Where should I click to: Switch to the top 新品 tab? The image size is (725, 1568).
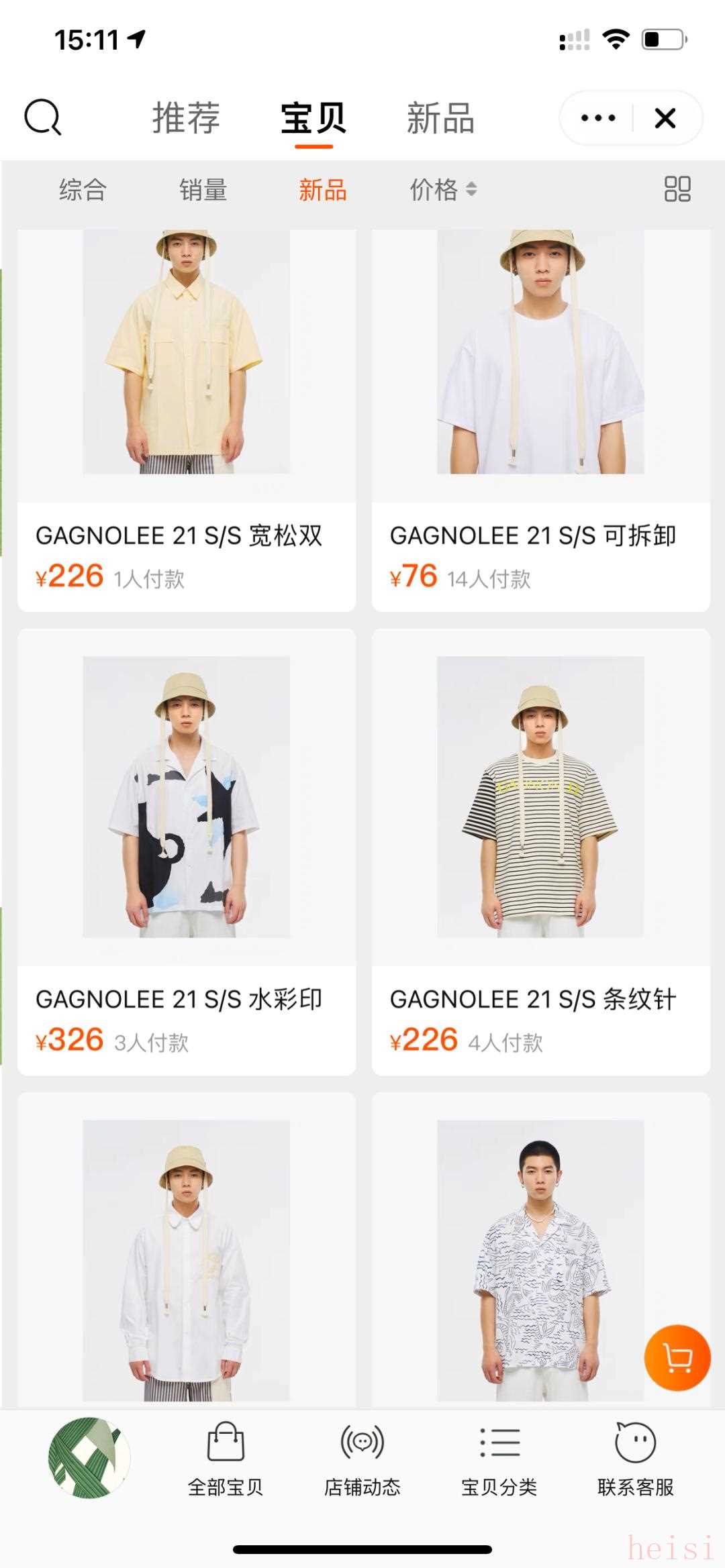click(440, 118)
